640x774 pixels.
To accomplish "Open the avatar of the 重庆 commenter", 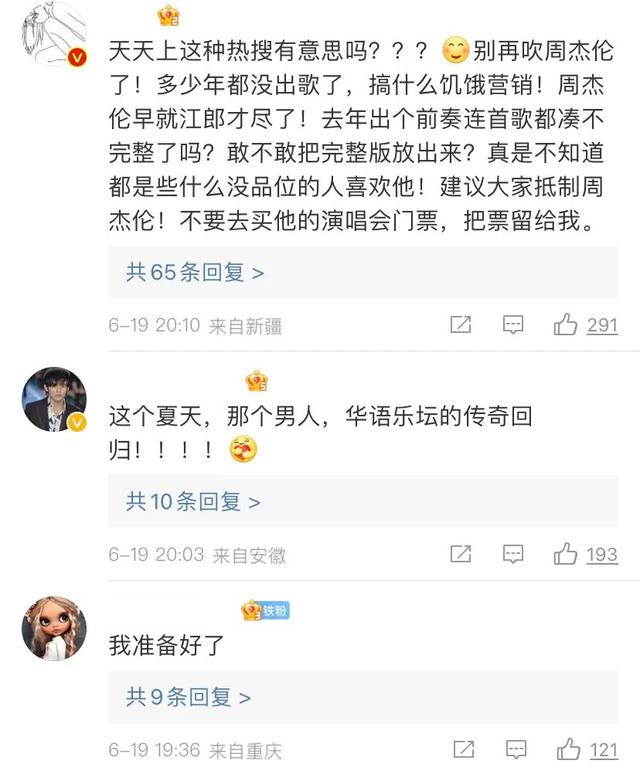I will point(54,629).
